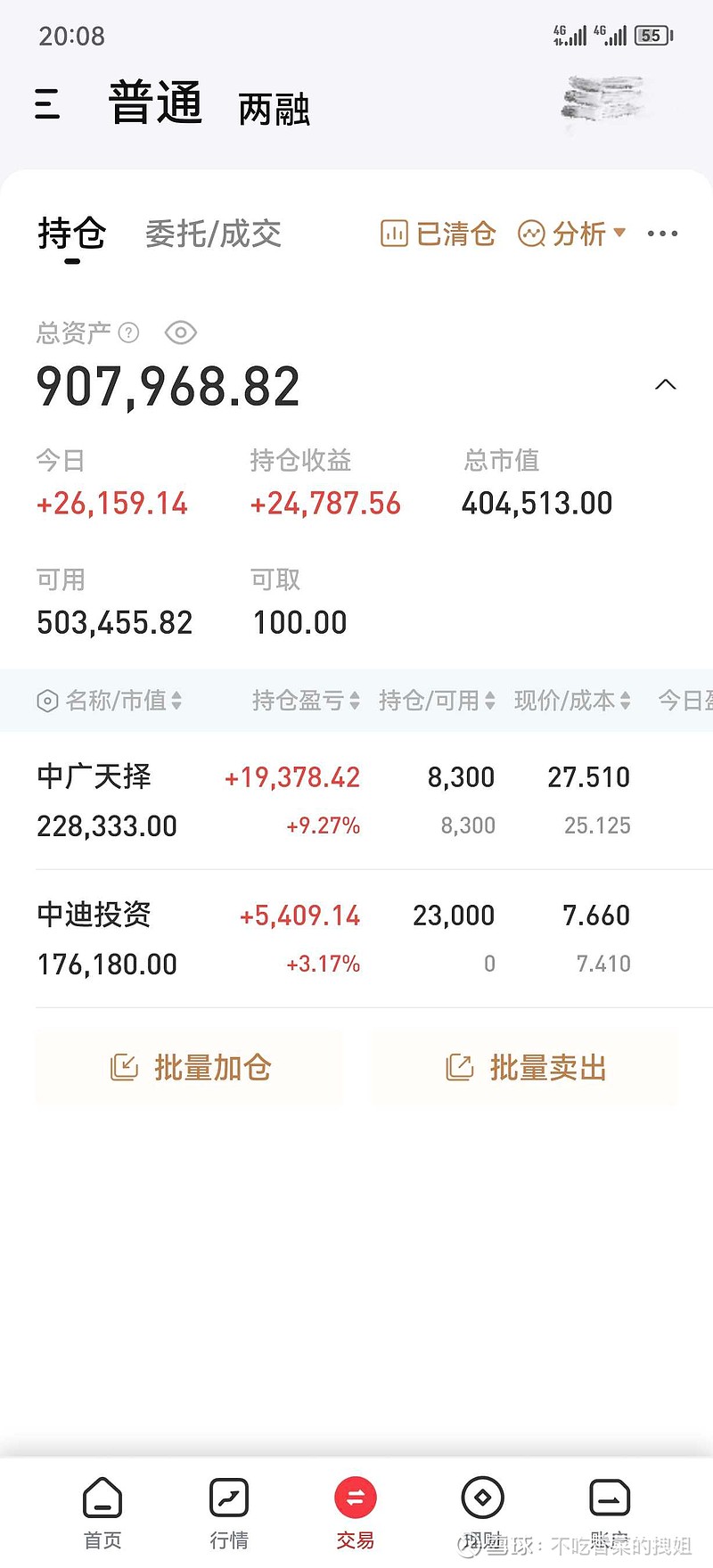This screenshot has width=713, height=1568.
Task: Open the 中广天择 holding row
Action: click(x=356, y=800)
